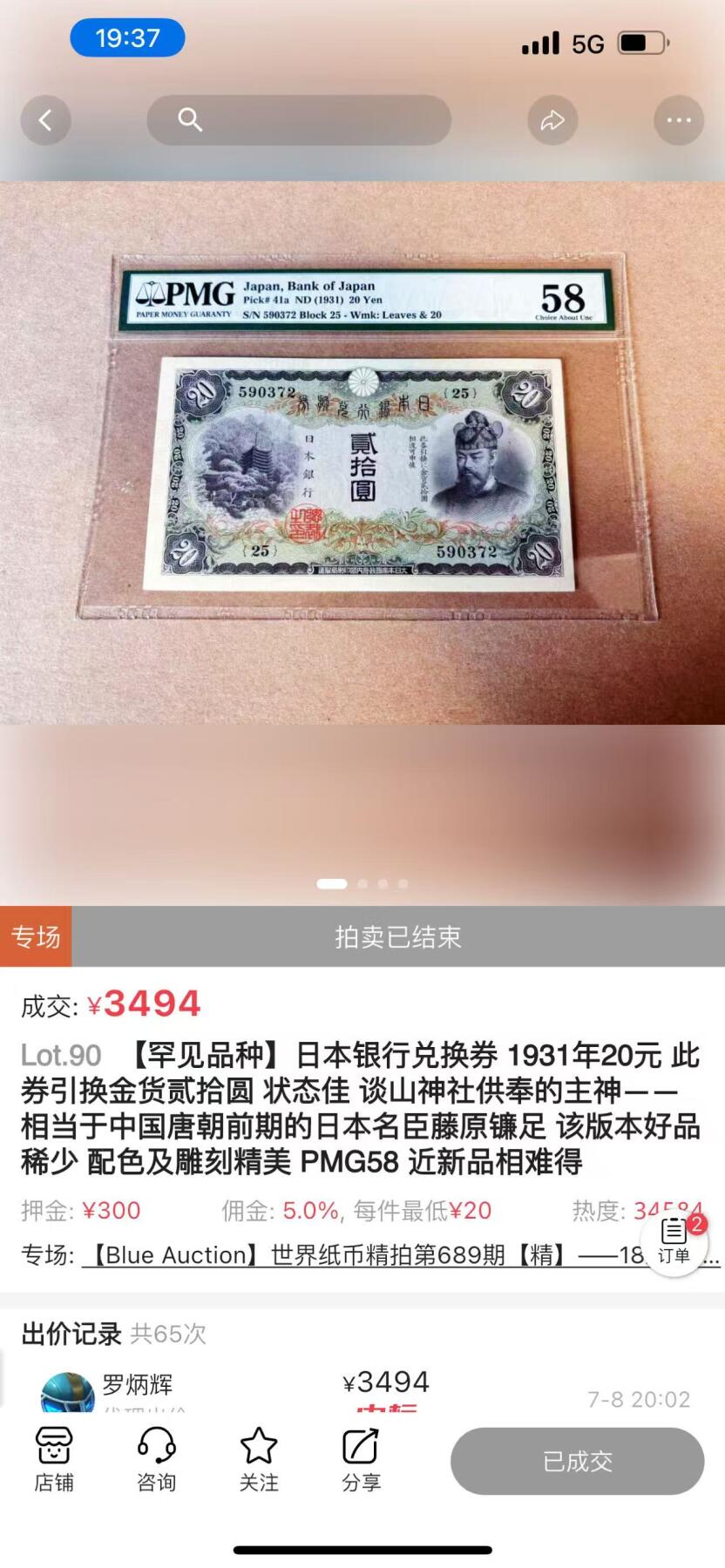The height and width of the screenshot is (1568, 725).
Task: Open the floating 订单 orders button
Action: pyautogui.click(x=674, y=1242)
